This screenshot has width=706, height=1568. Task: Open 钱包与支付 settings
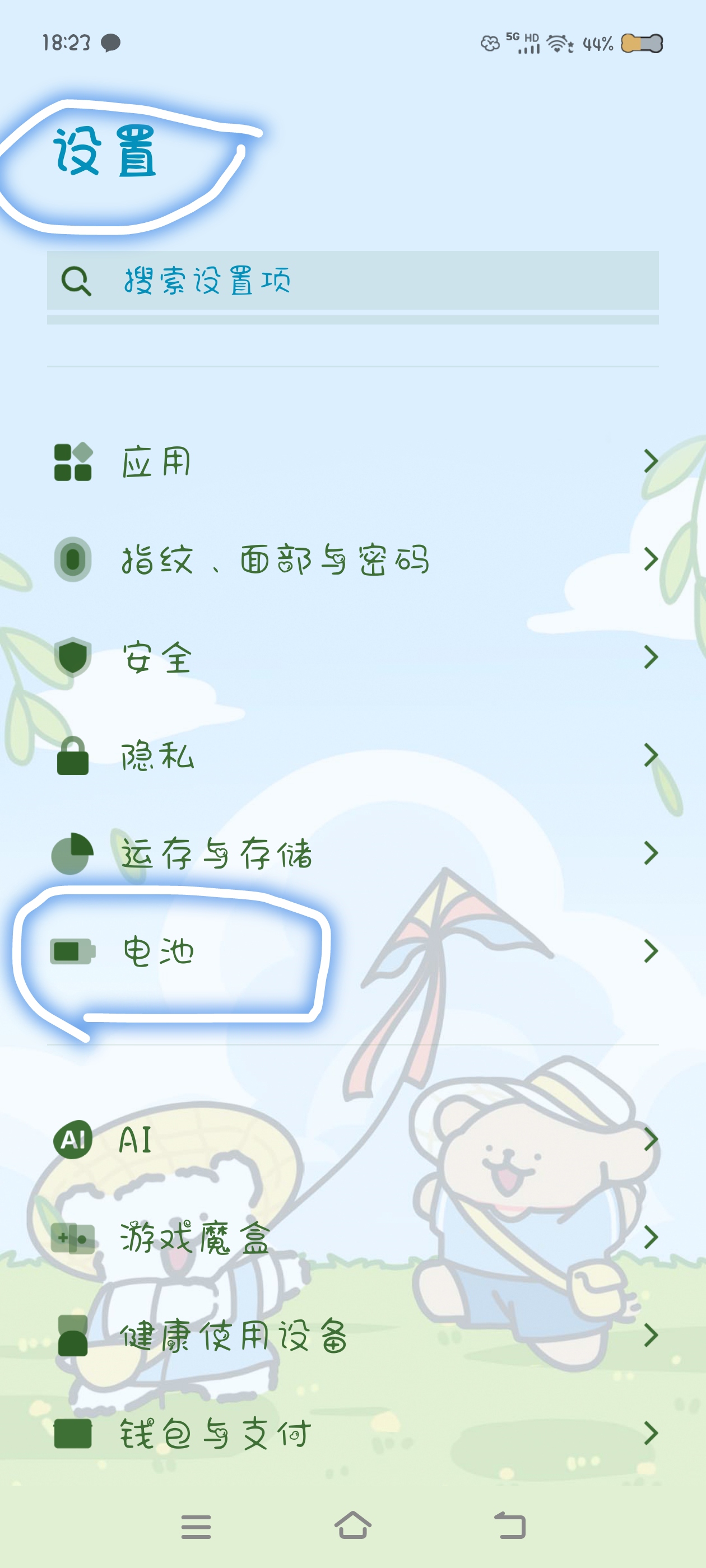click(x=352, y=1433)
